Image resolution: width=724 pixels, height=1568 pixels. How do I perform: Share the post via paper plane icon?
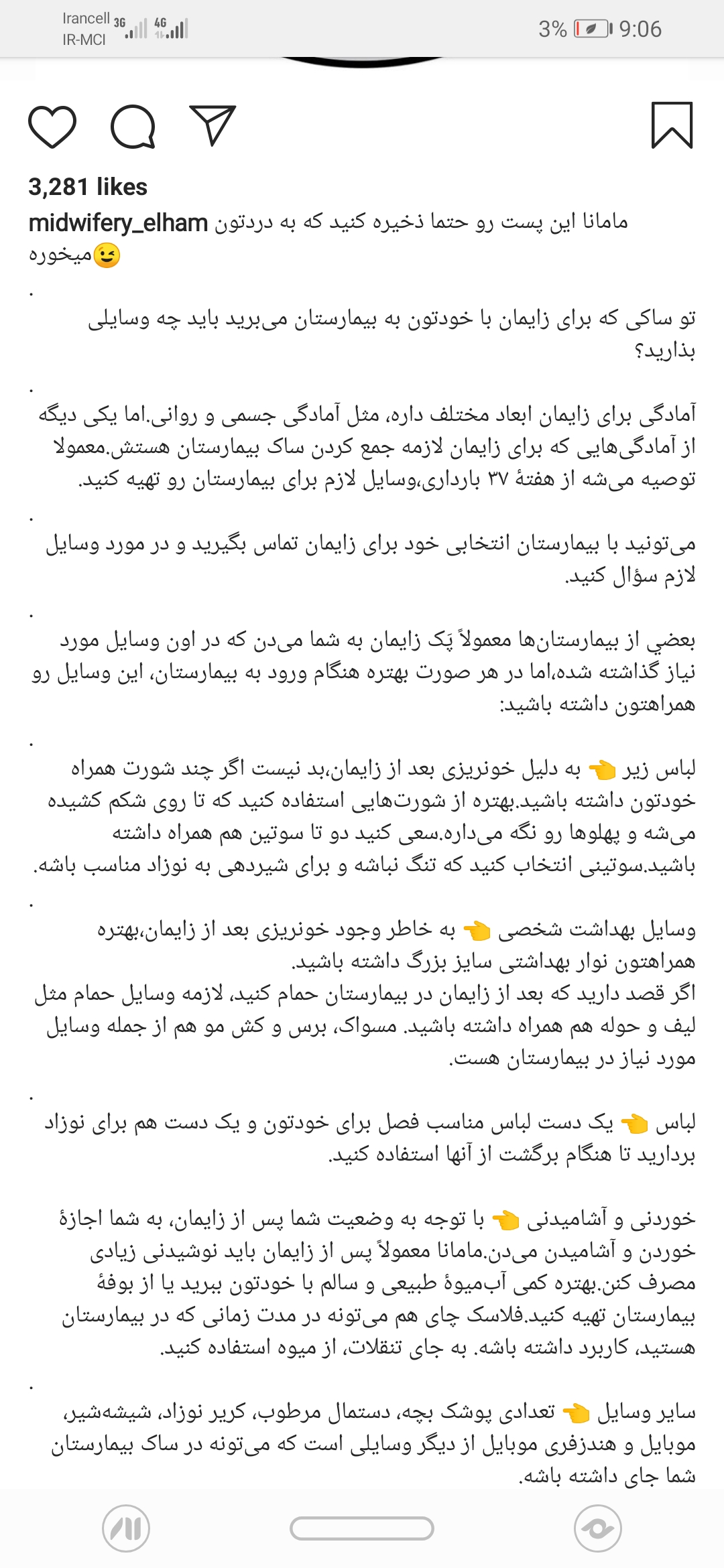[213, 125]
